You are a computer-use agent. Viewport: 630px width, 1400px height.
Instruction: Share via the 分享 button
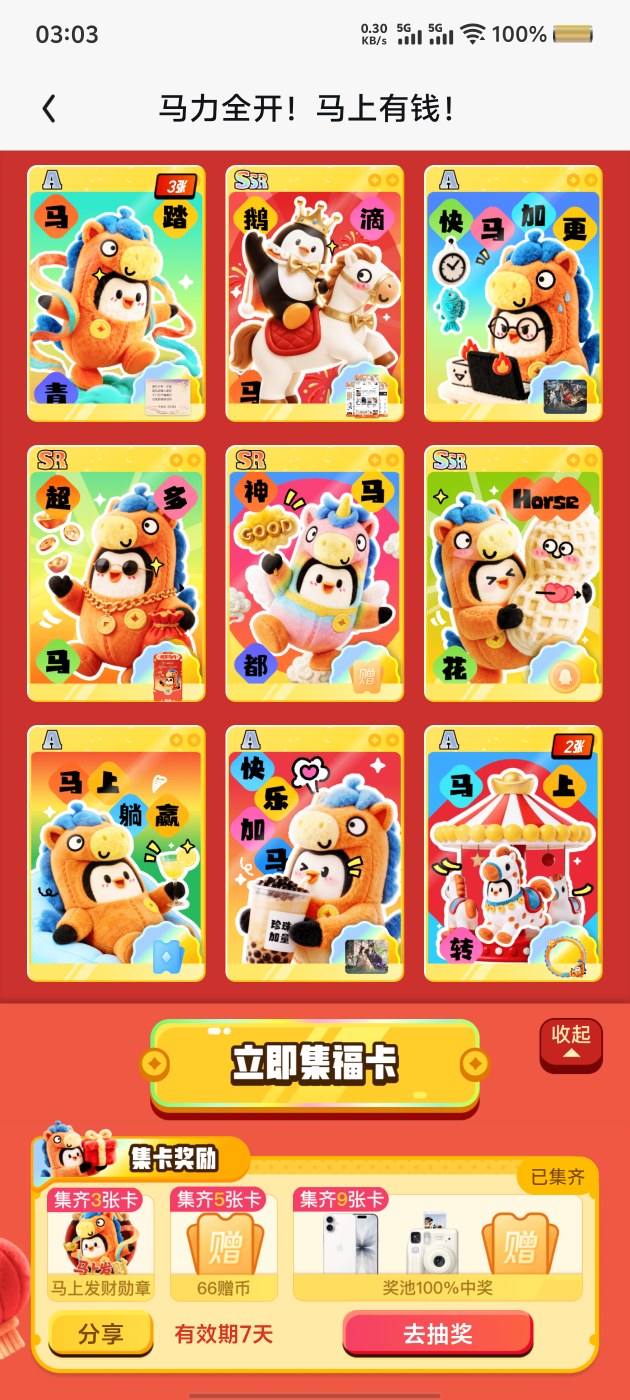pyautogui.click(x=101, y=1334)
